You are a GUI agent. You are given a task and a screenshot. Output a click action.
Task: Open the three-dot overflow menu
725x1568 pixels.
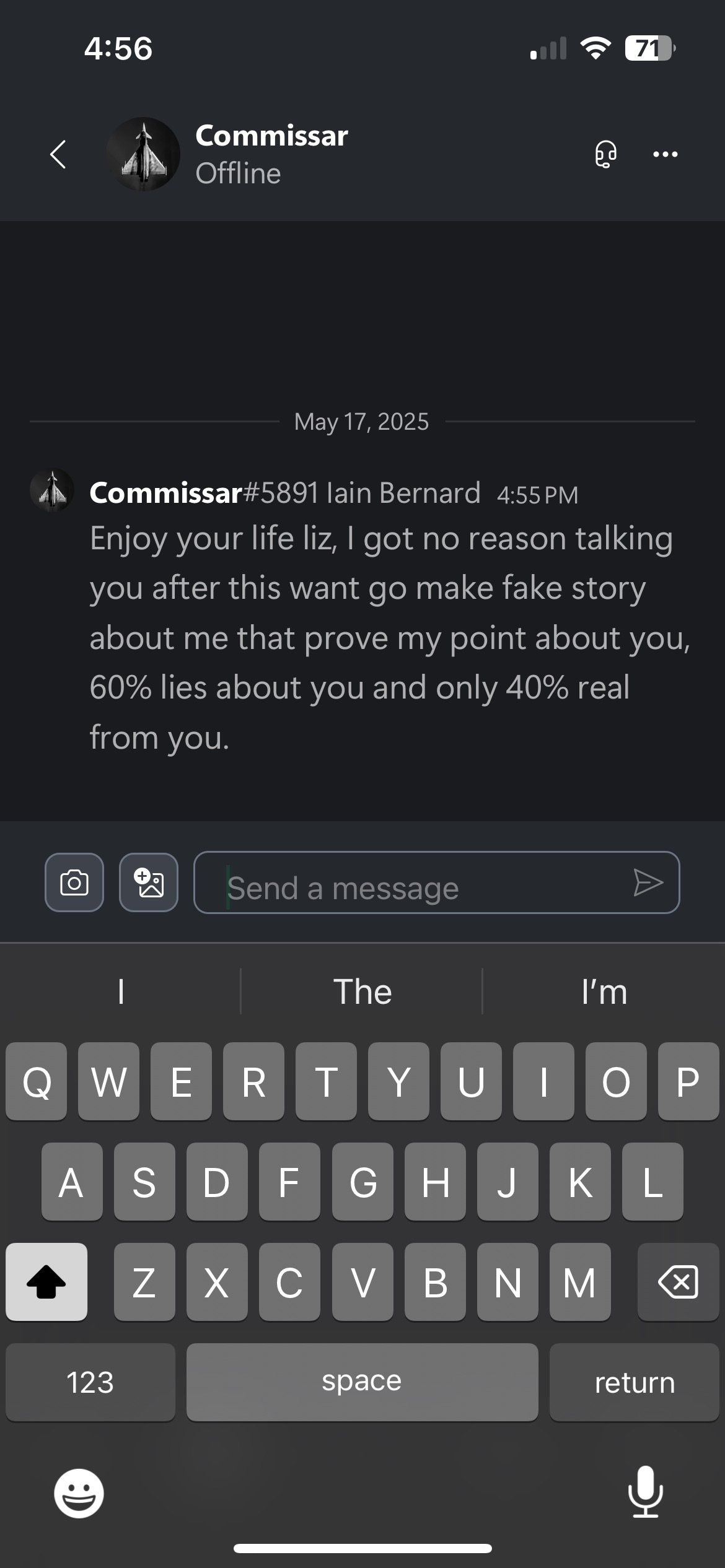pos(666,154)
